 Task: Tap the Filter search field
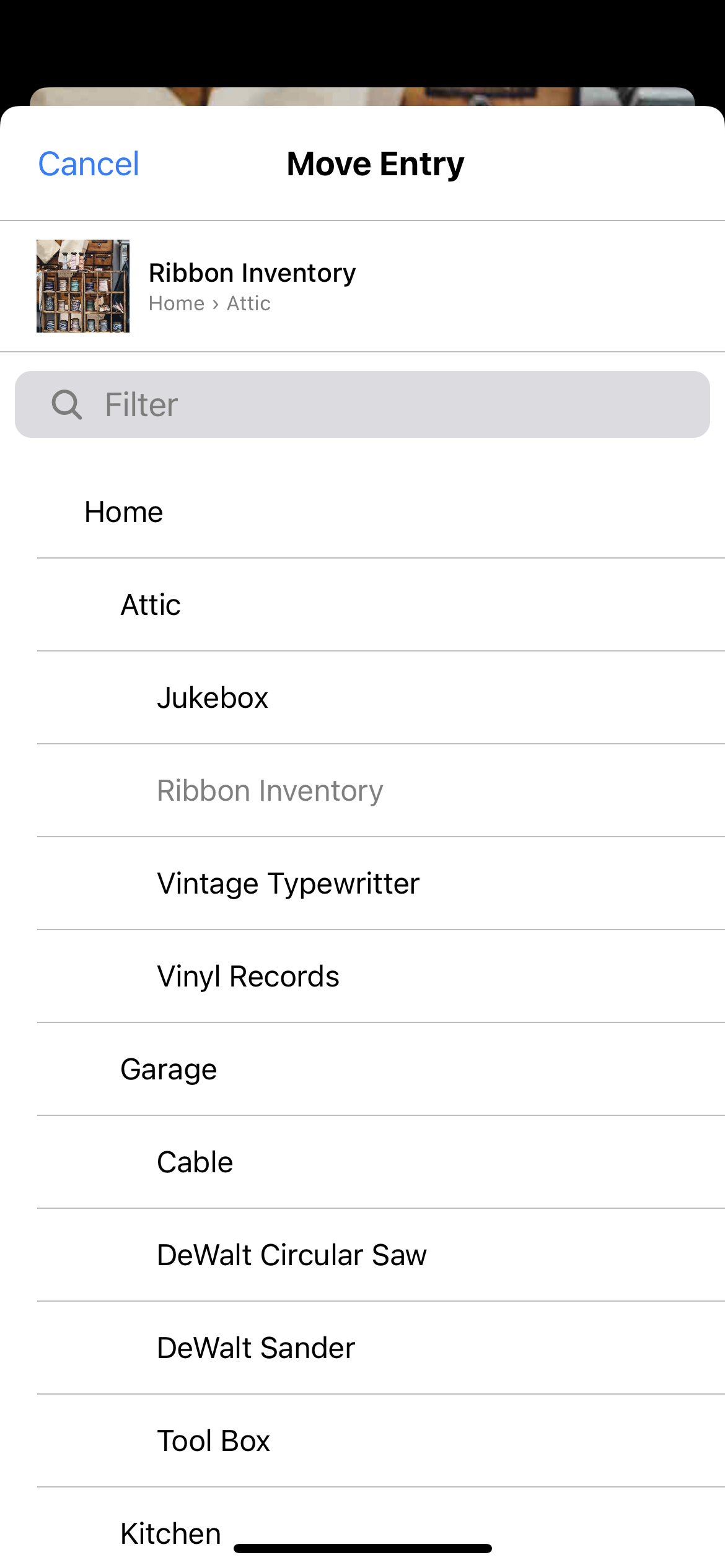[362, 404]
